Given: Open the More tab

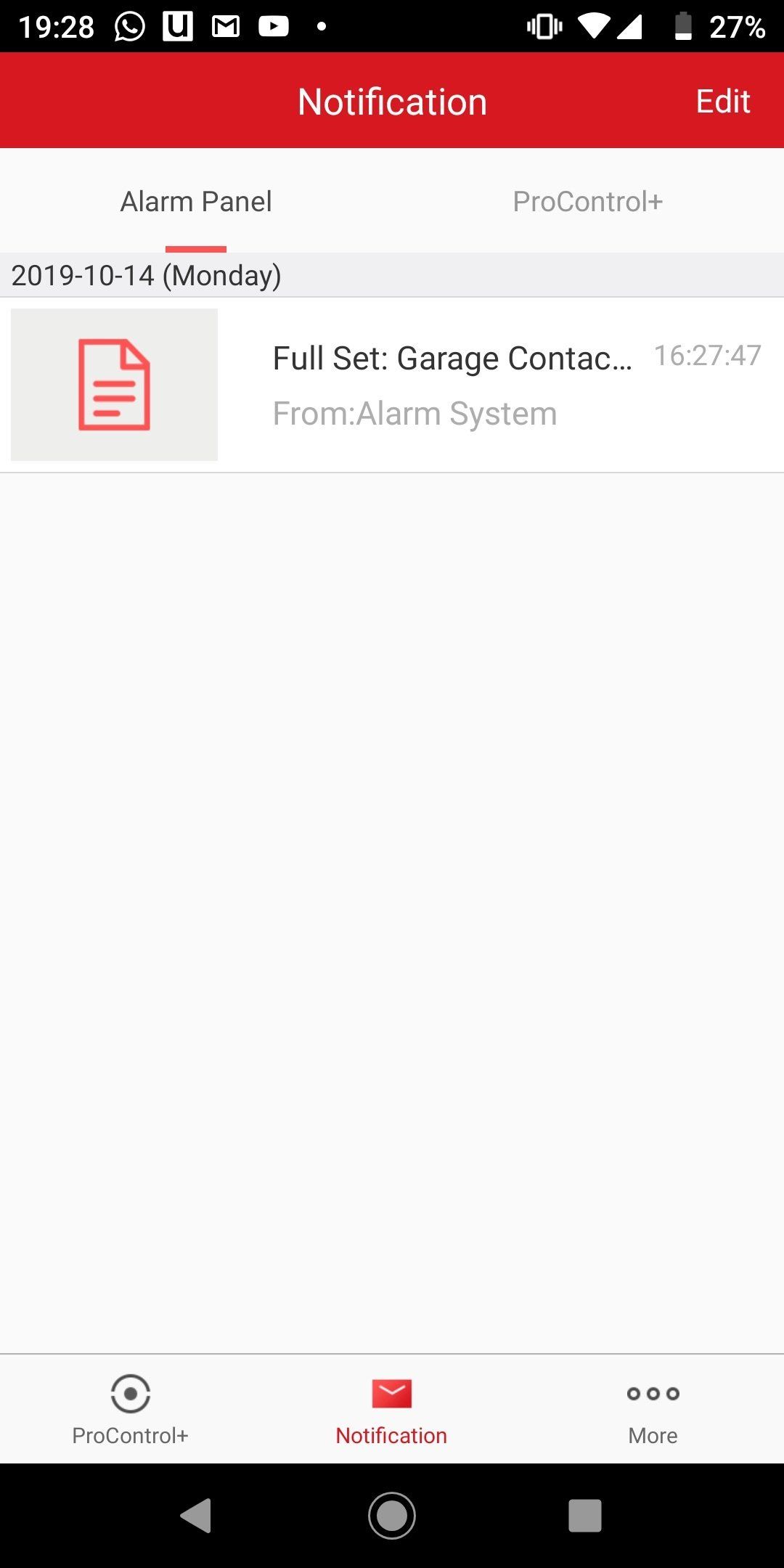Looking at the screenshot, I should (x=653, y=1408).
